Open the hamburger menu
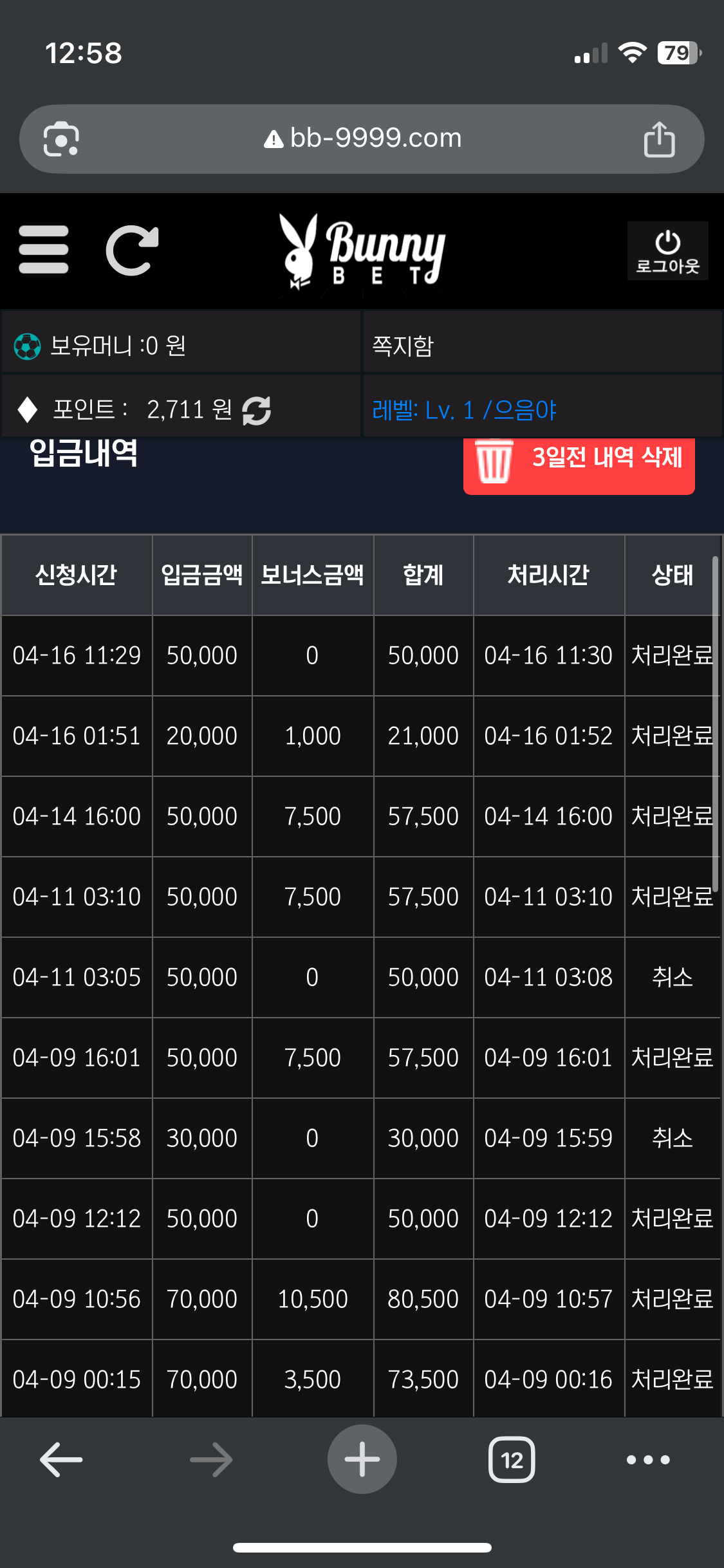Image resolution: width=724 pixels, height=1568 pixels. [x=44, y=250]
